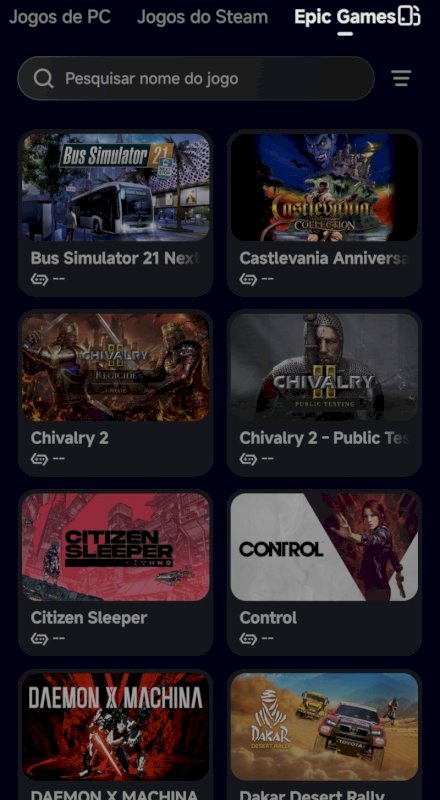The height and width of the screenshot is (800, 440).
Task: Open the Chivalry 2 game card
Action: [x=115, y=393]
